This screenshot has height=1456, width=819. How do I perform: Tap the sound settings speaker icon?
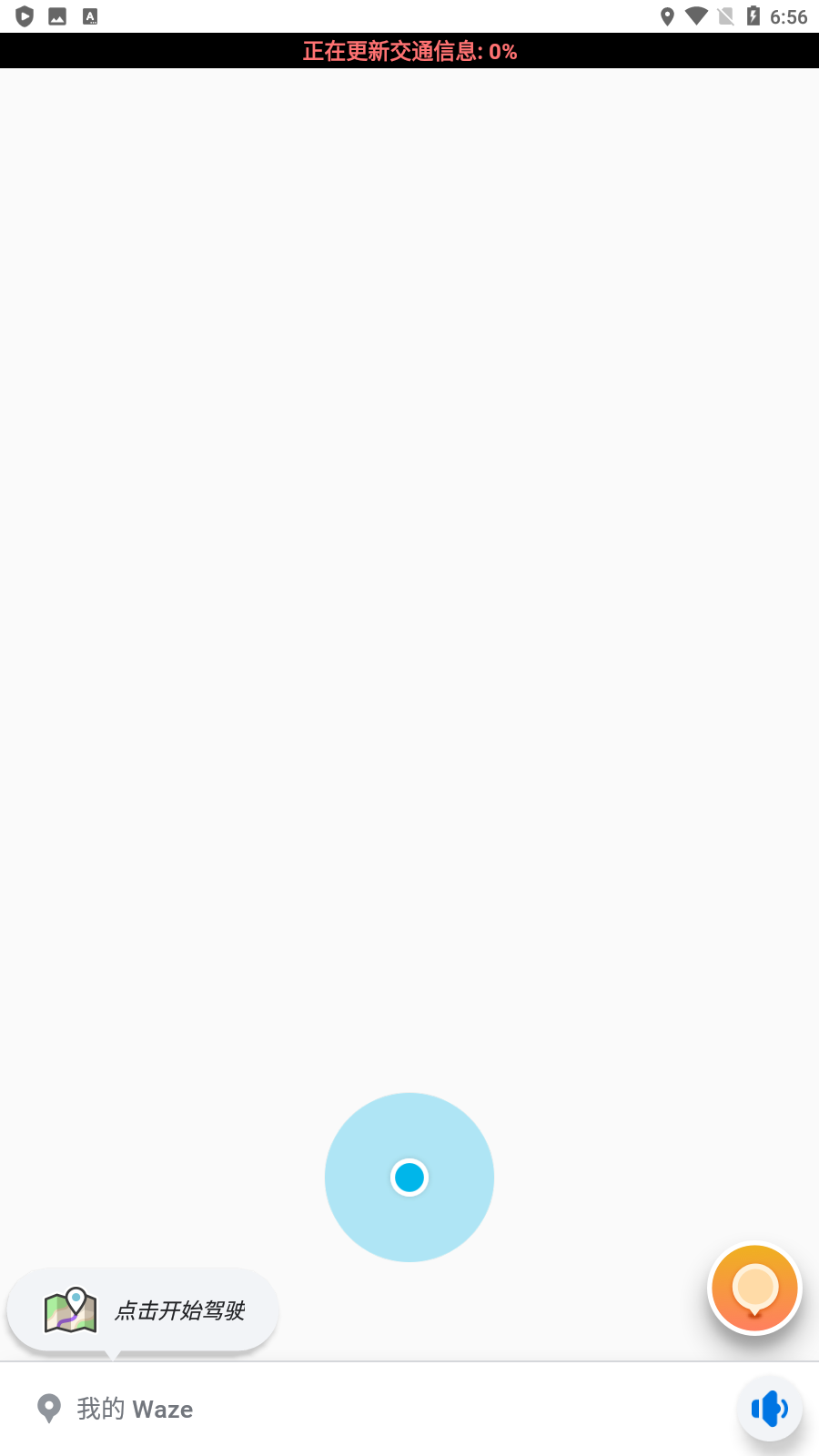770,1409
